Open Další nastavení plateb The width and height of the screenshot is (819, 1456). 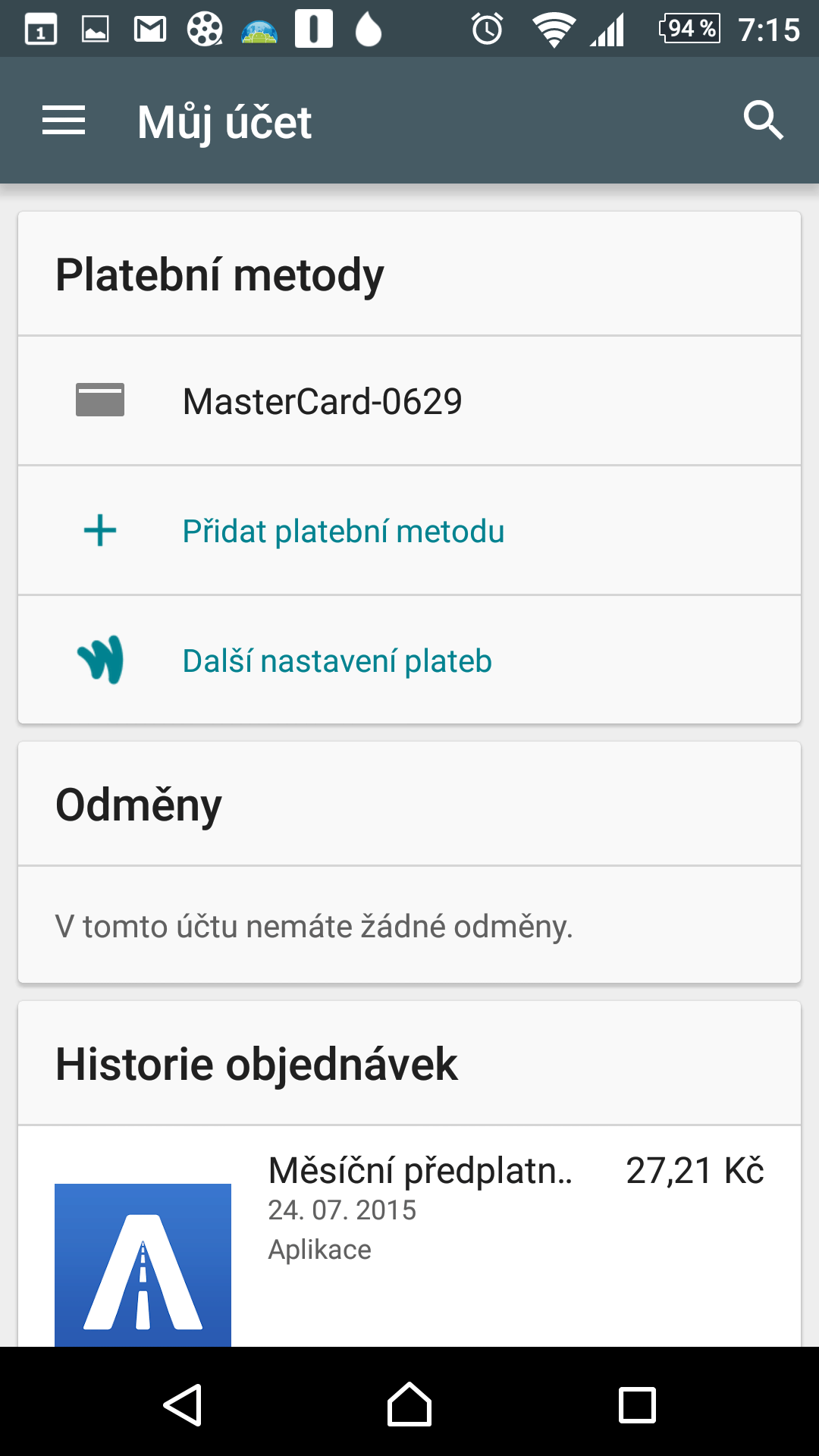(x=409, y=661)
